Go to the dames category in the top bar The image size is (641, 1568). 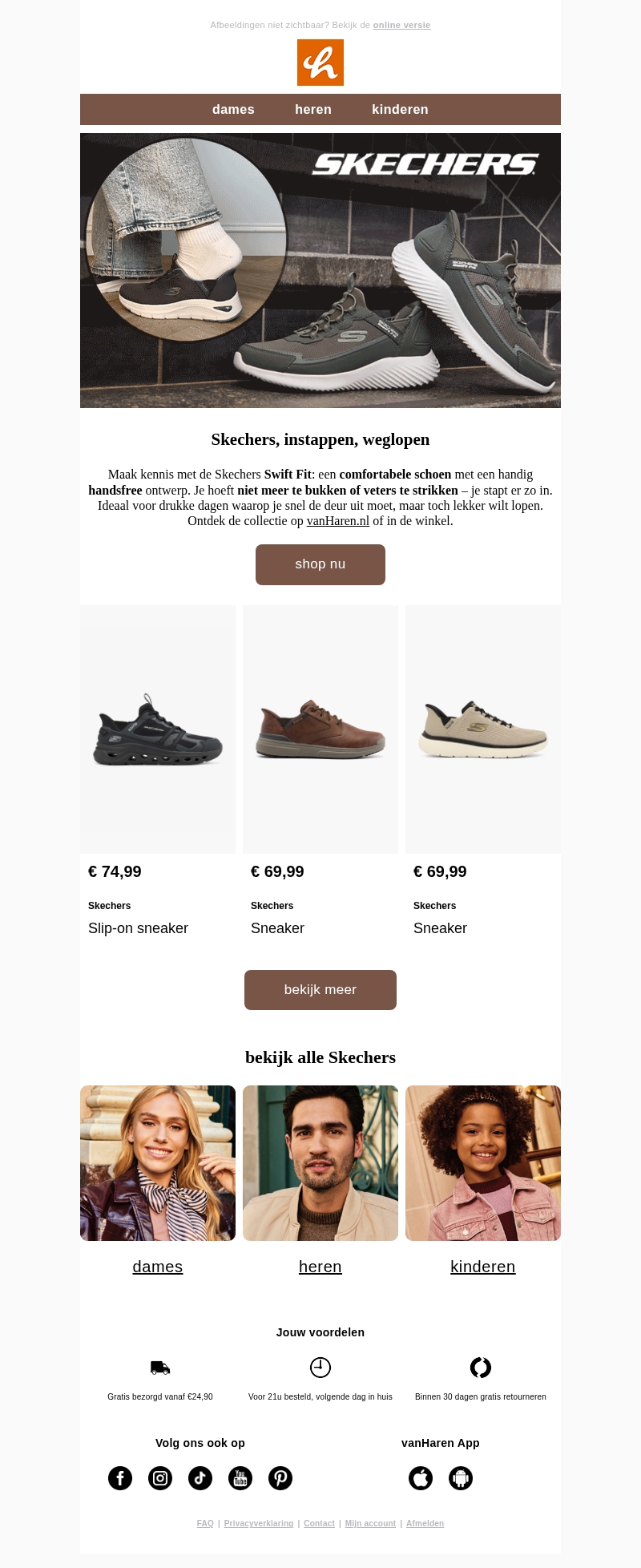click(x=233, y=110)
